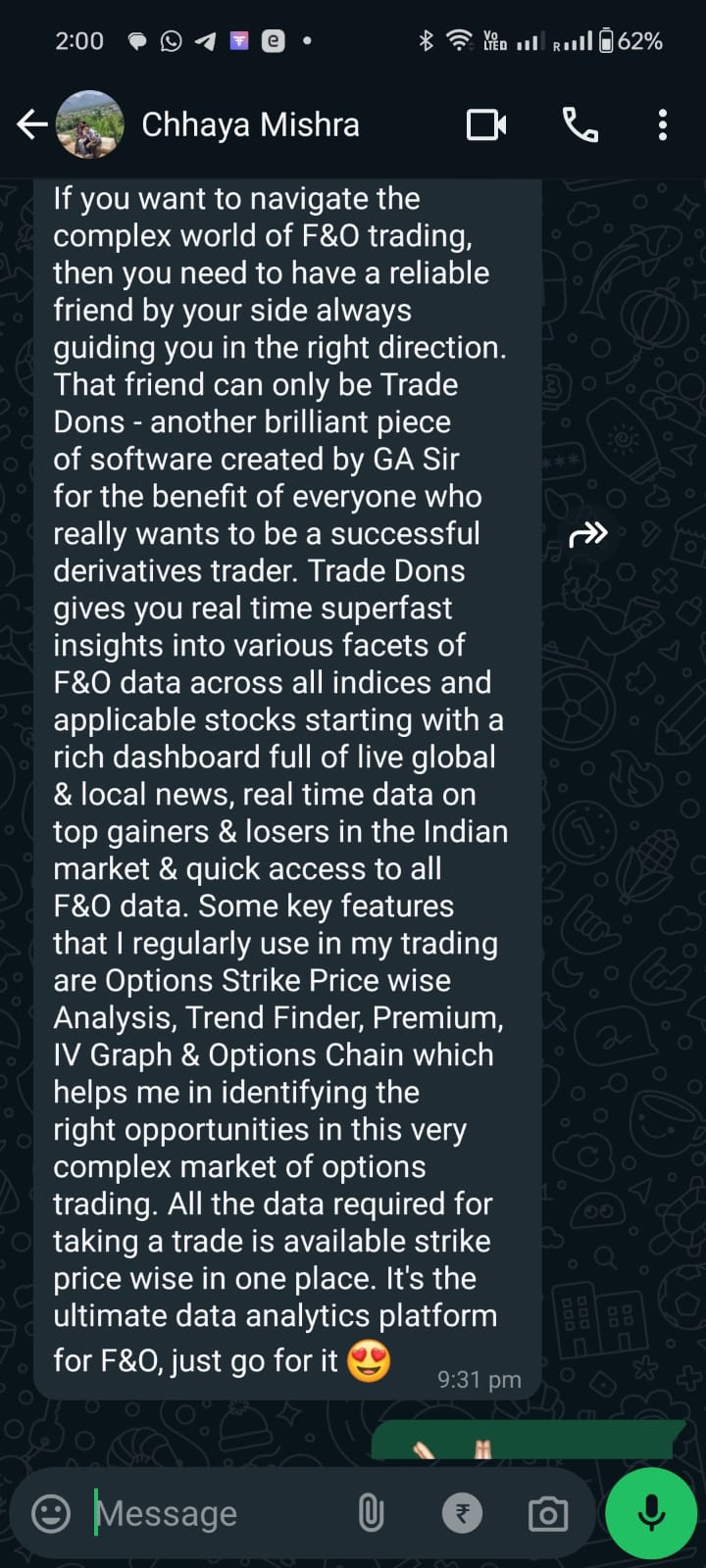Place a voice call to Chhaya Mishra
The width and height of the screenshot is (706, 1568).
(580, 124)
